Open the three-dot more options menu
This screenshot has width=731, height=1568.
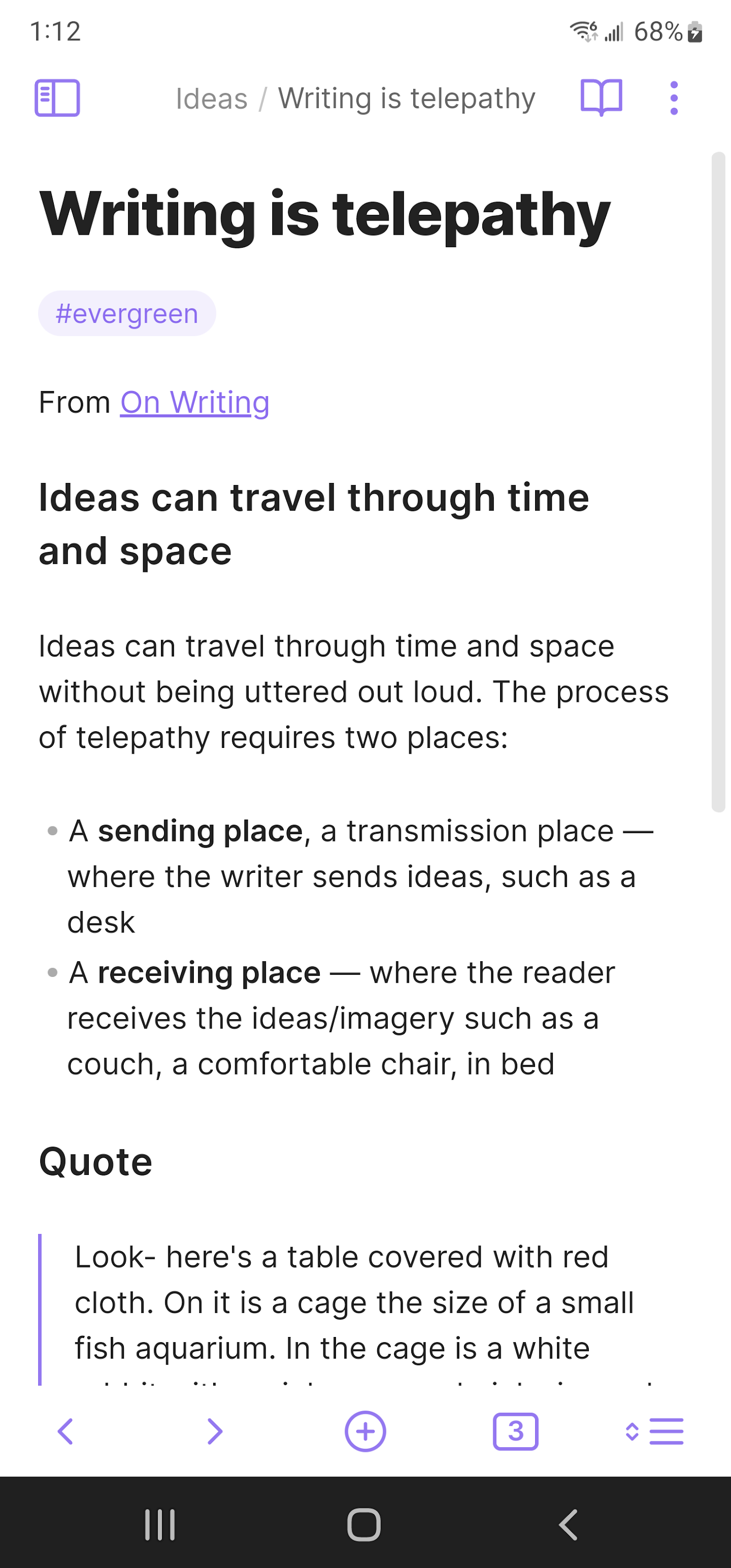click(x=673, y=98)
